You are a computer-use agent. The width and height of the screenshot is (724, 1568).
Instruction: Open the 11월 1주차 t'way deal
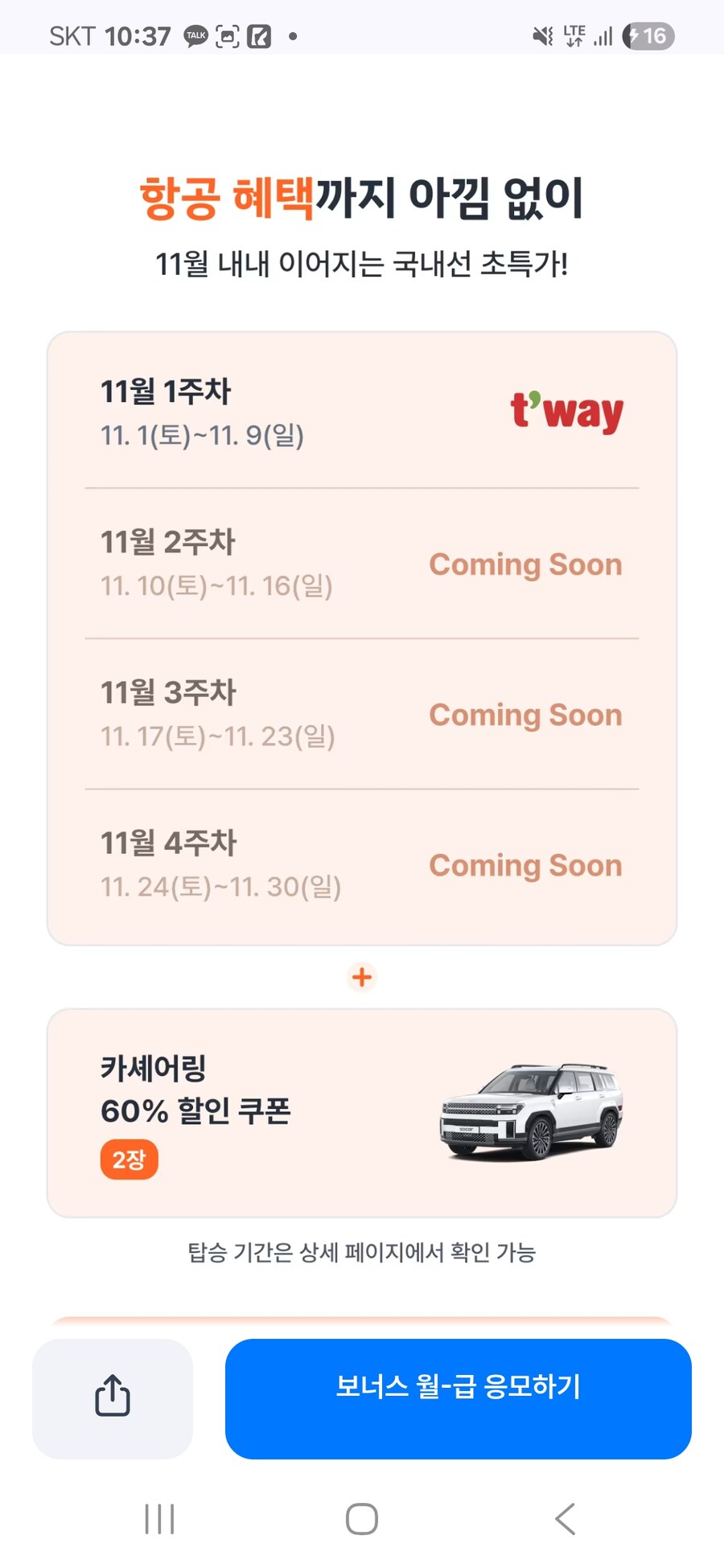pyautogui.click(x=361, y=413)
